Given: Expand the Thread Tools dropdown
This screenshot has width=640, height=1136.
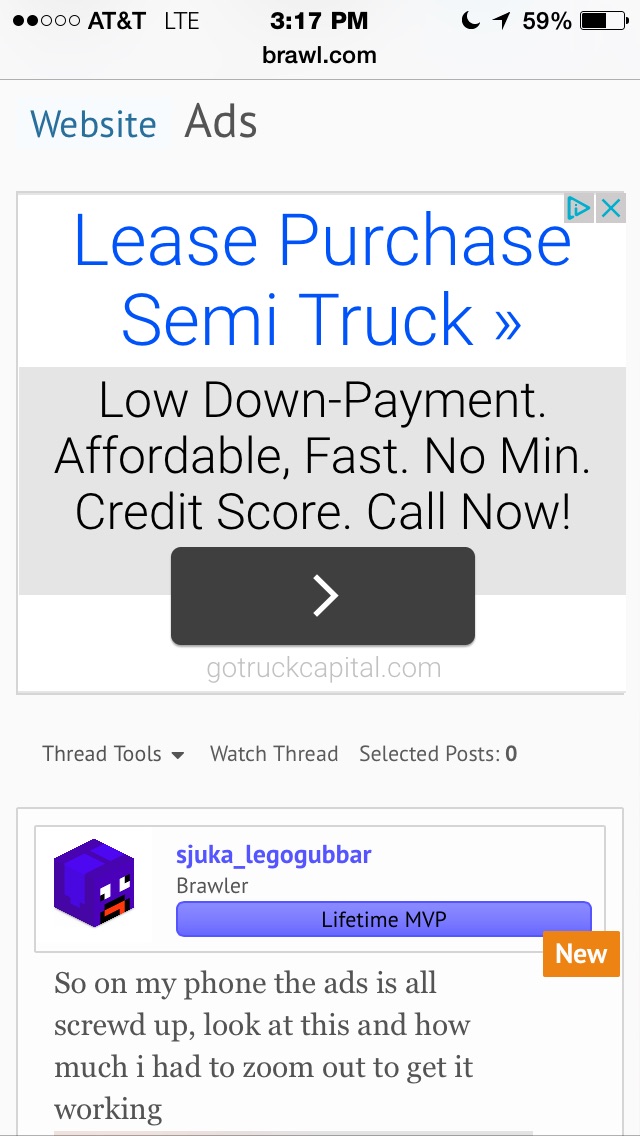Looking at the screenshot, I should click(x=113, y=754).
